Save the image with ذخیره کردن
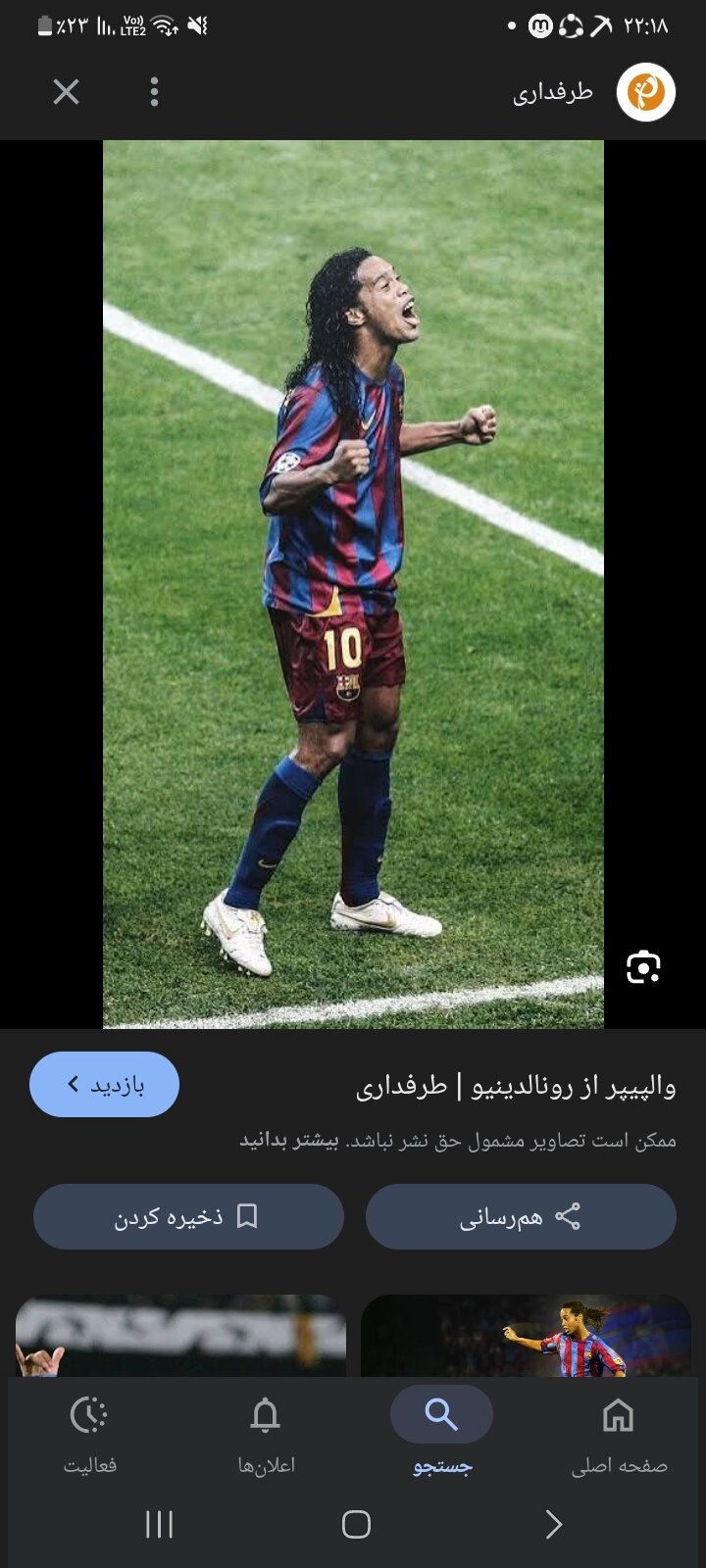706x1568 pixels. point(188,1216)
